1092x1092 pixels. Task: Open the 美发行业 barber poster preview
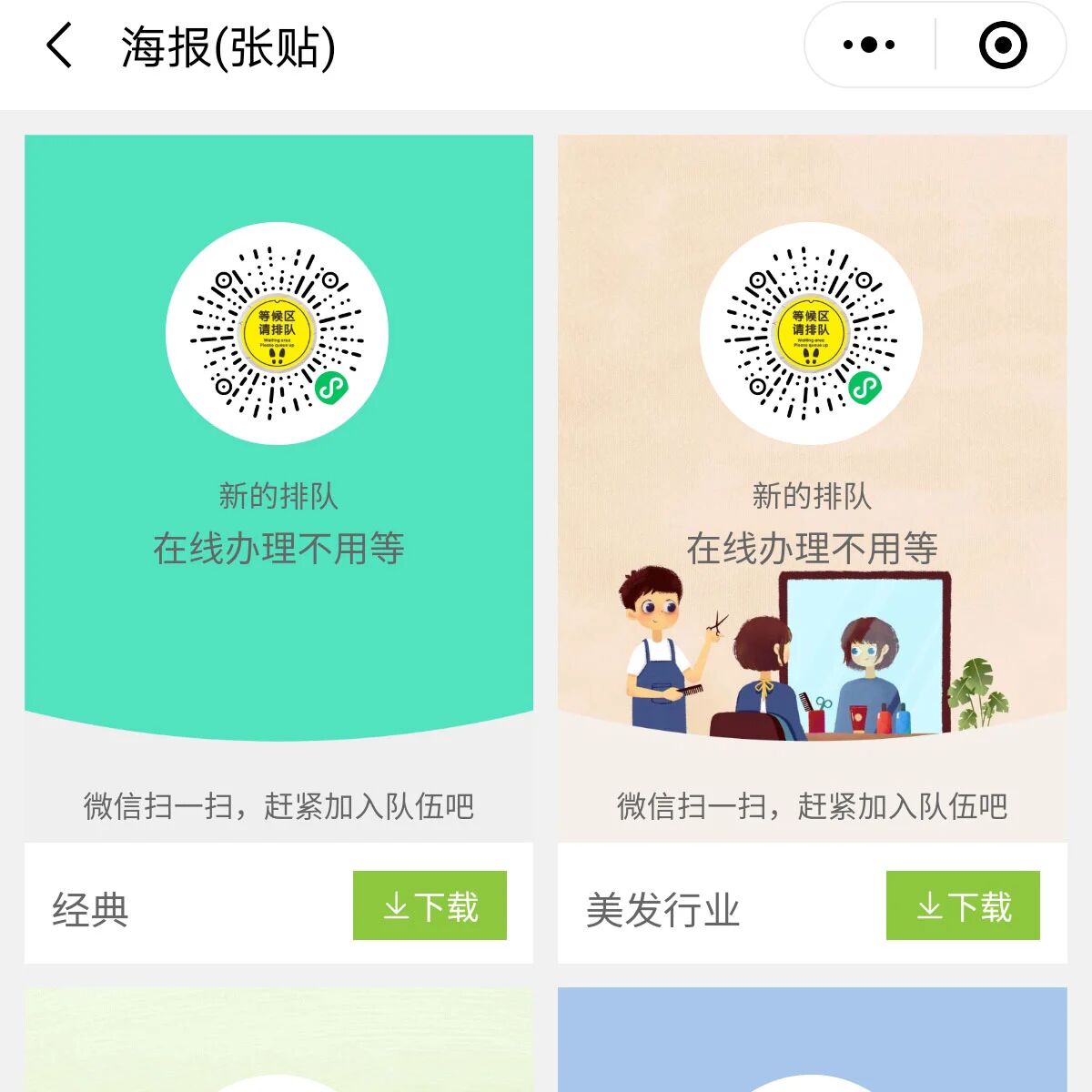click(x=812, y=488)
